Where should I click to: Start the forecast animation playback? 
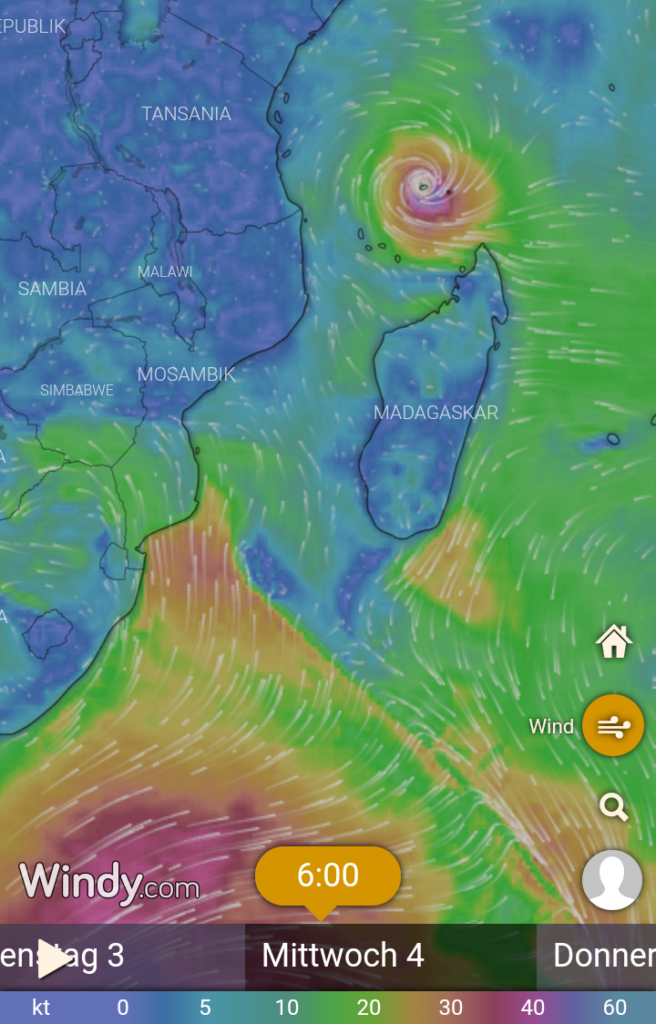(x=53, y=958)
